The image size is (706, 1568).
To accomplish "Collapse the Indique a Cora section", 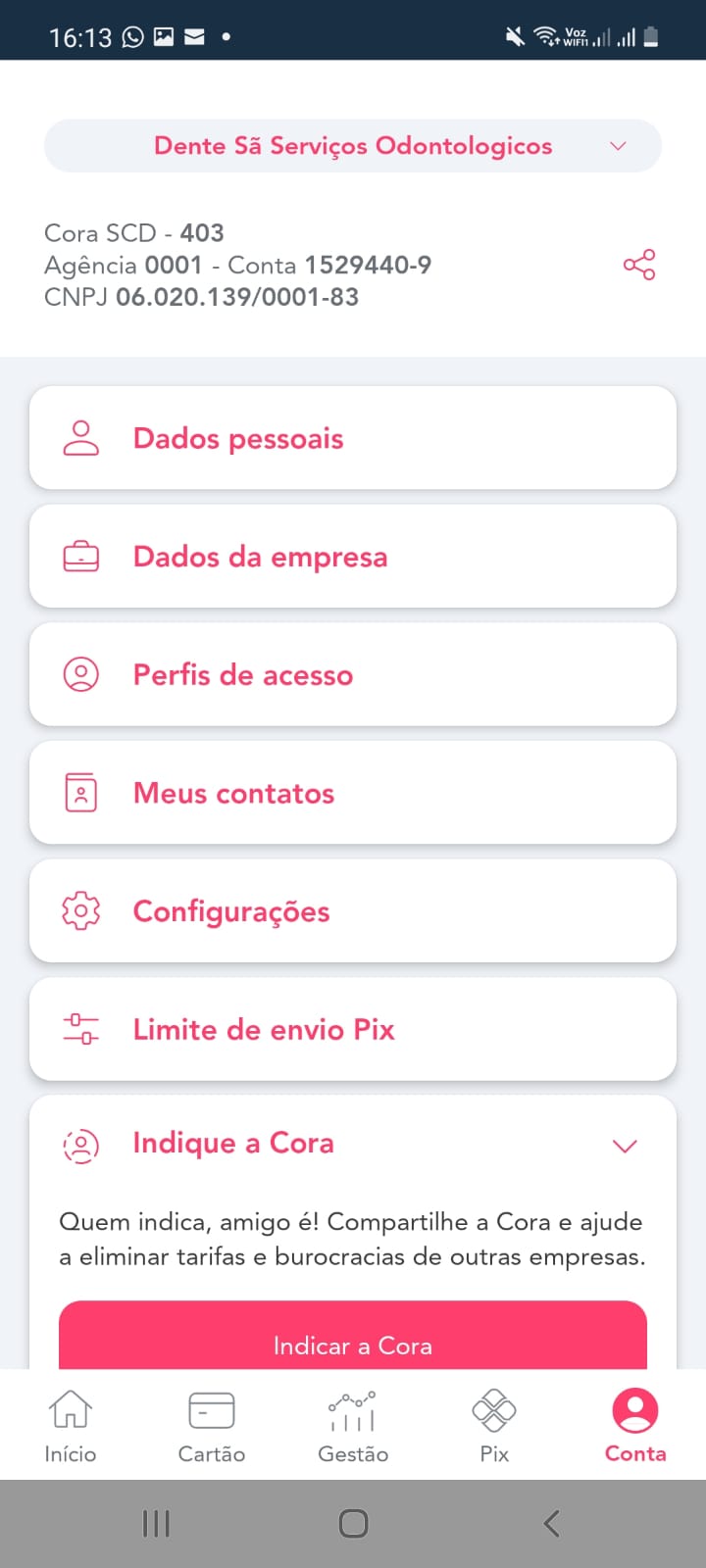I will (625, 1145).
